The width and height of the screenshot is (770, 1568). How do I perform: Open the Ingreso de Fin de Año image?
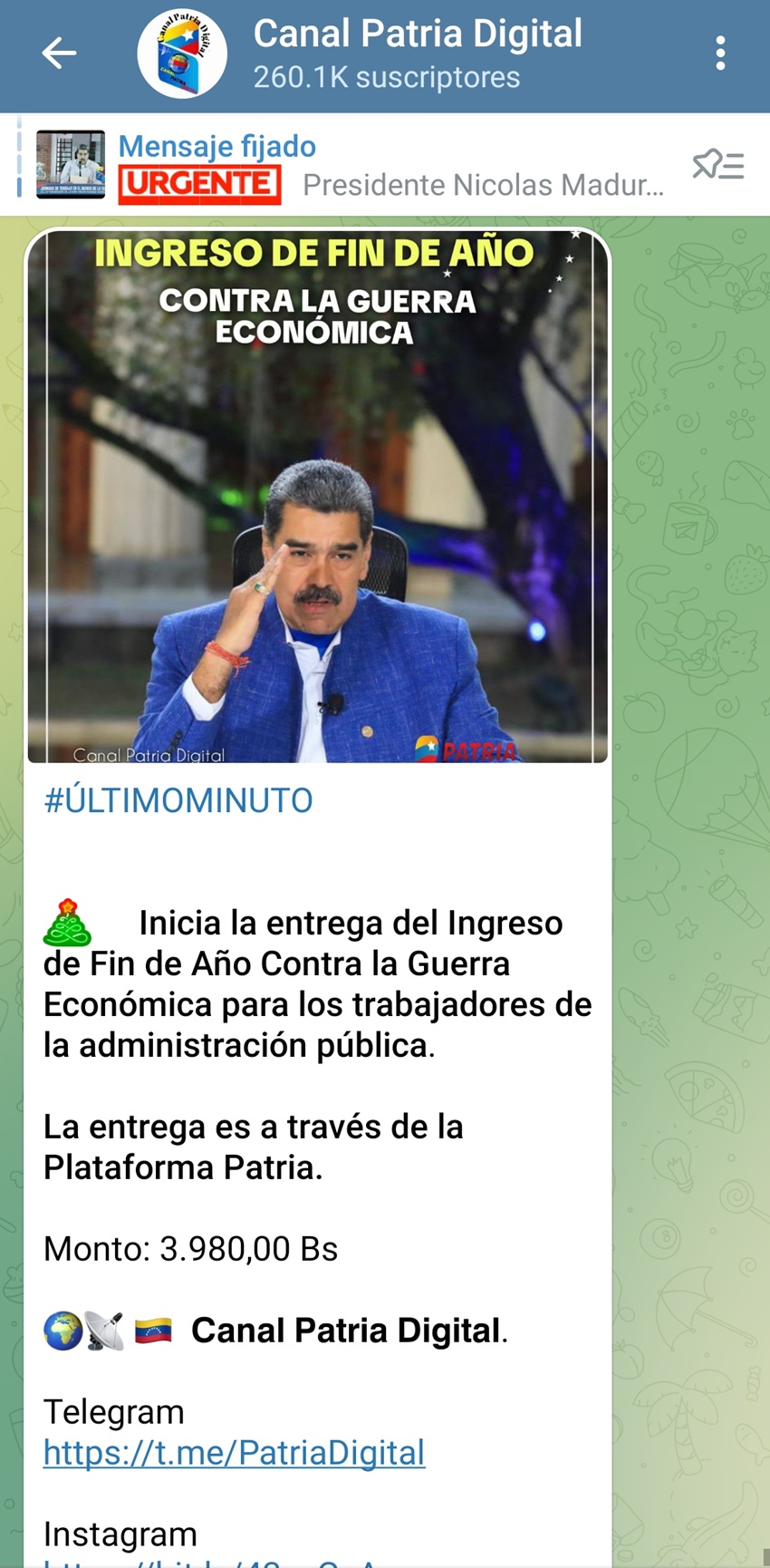click(x=317, y=496)
